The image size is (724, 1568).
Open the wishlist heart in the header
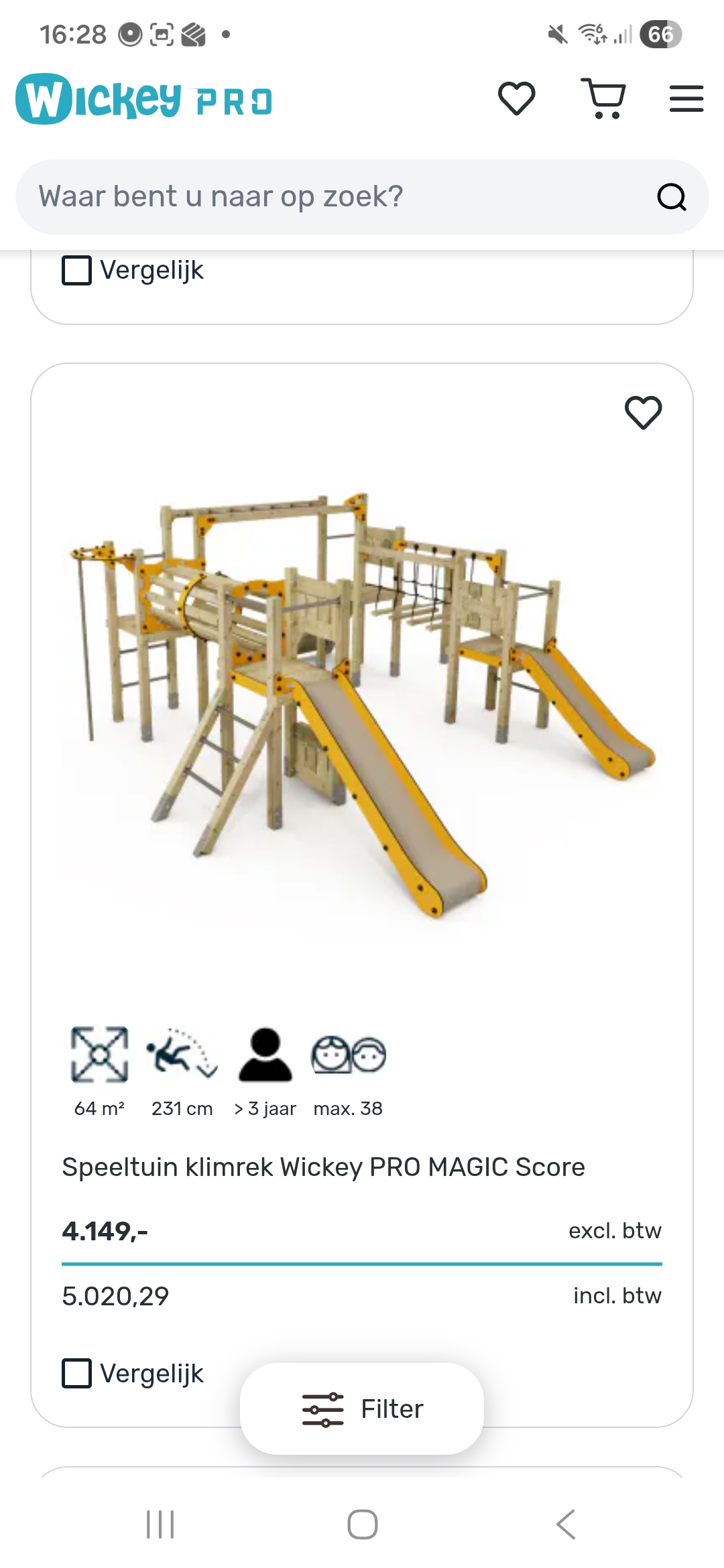[x=516, y=99]
